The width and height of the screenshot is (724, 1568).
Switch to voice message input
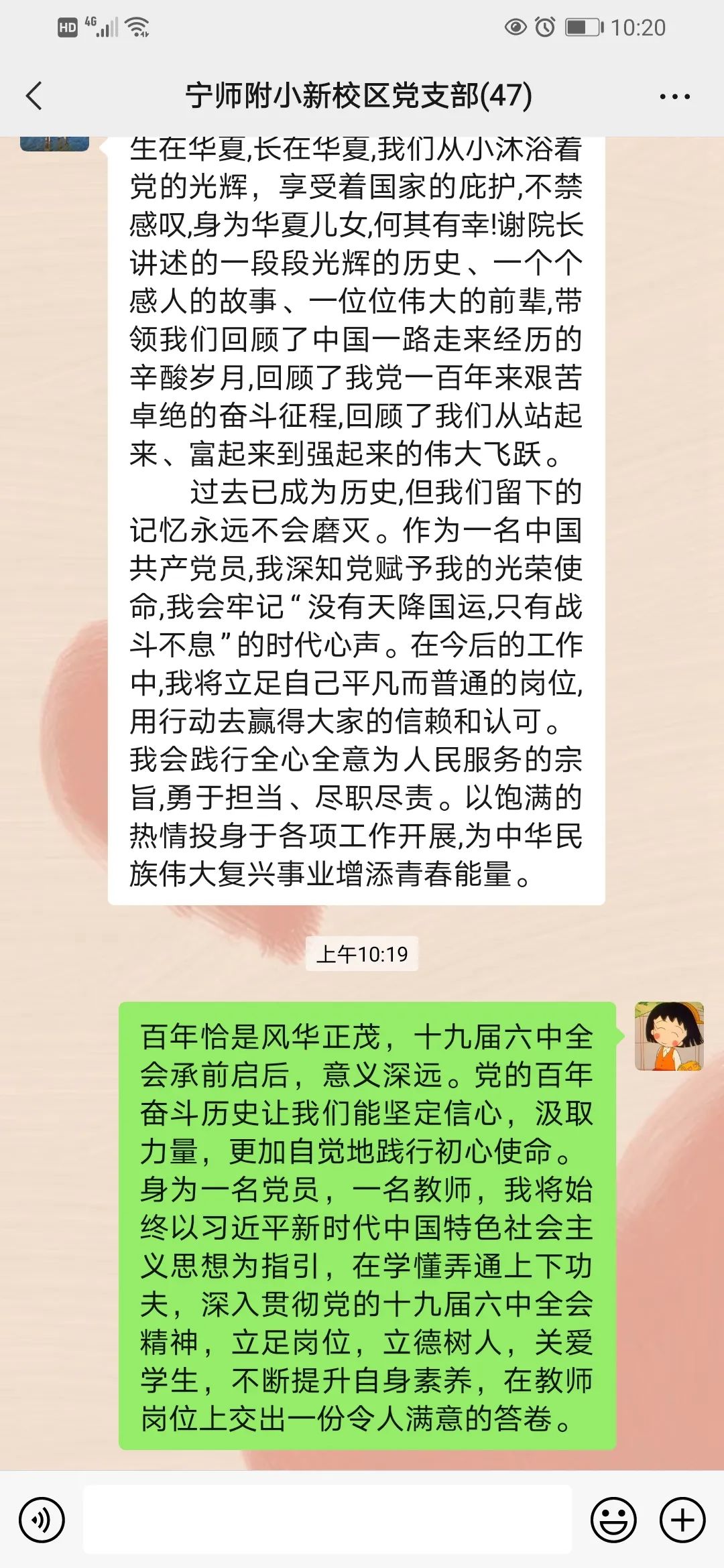42,1520
